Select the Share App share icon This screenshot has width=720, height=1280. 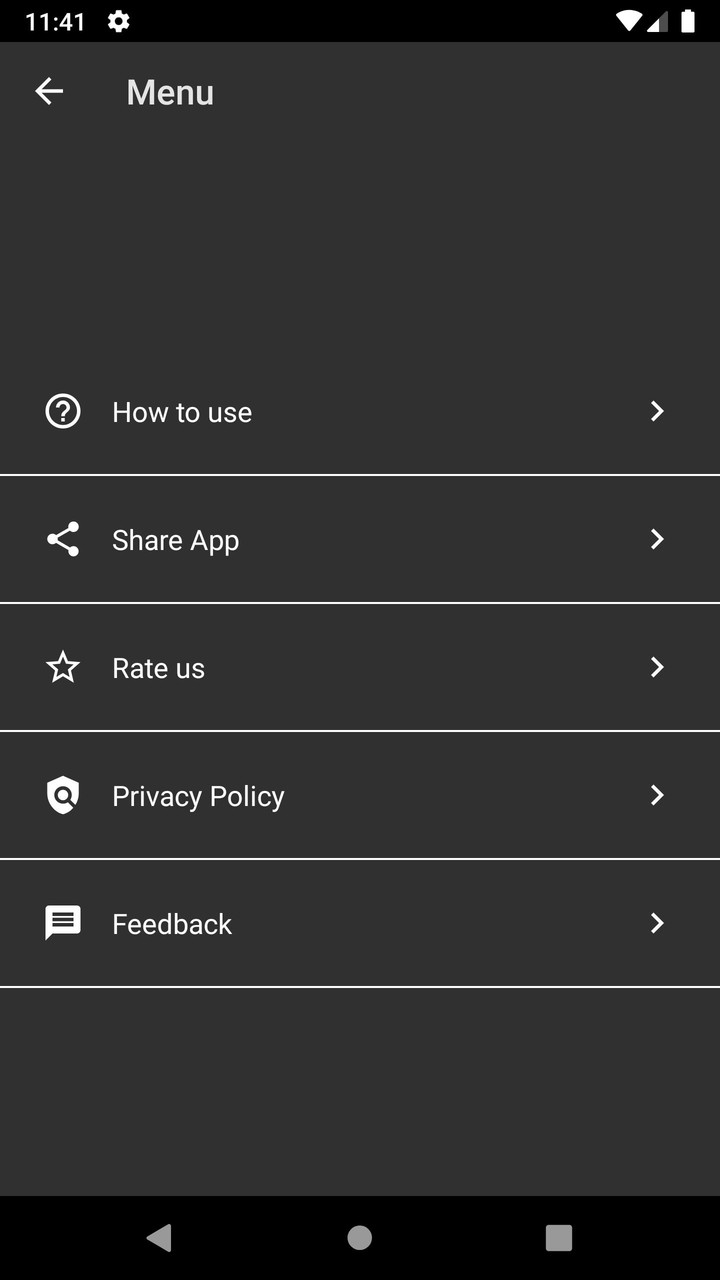(x=62, y=539)
